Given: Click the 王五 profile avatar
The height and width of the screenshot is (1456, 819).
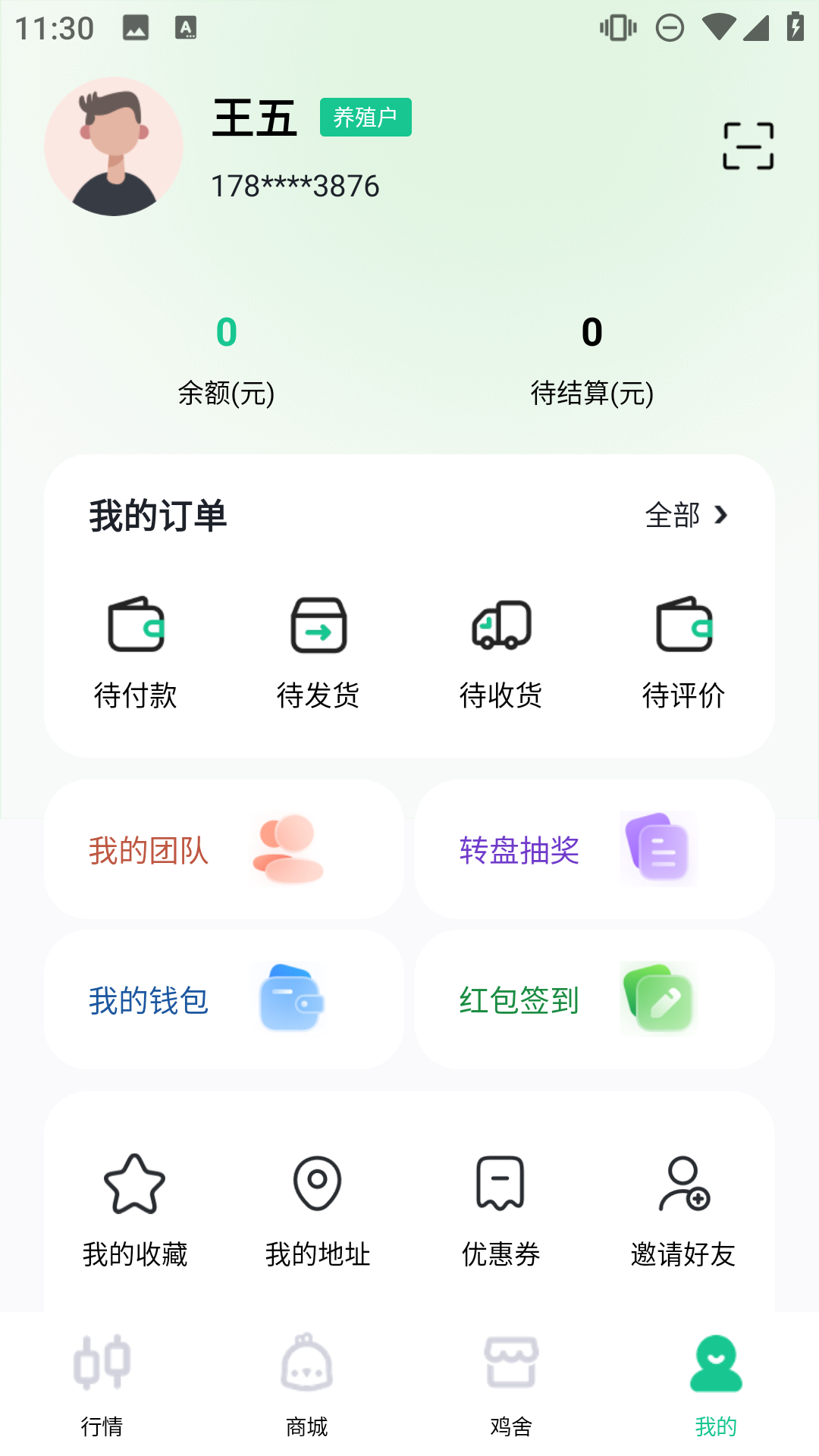Looking at the screenshot, I should click(x=114, y=146).
